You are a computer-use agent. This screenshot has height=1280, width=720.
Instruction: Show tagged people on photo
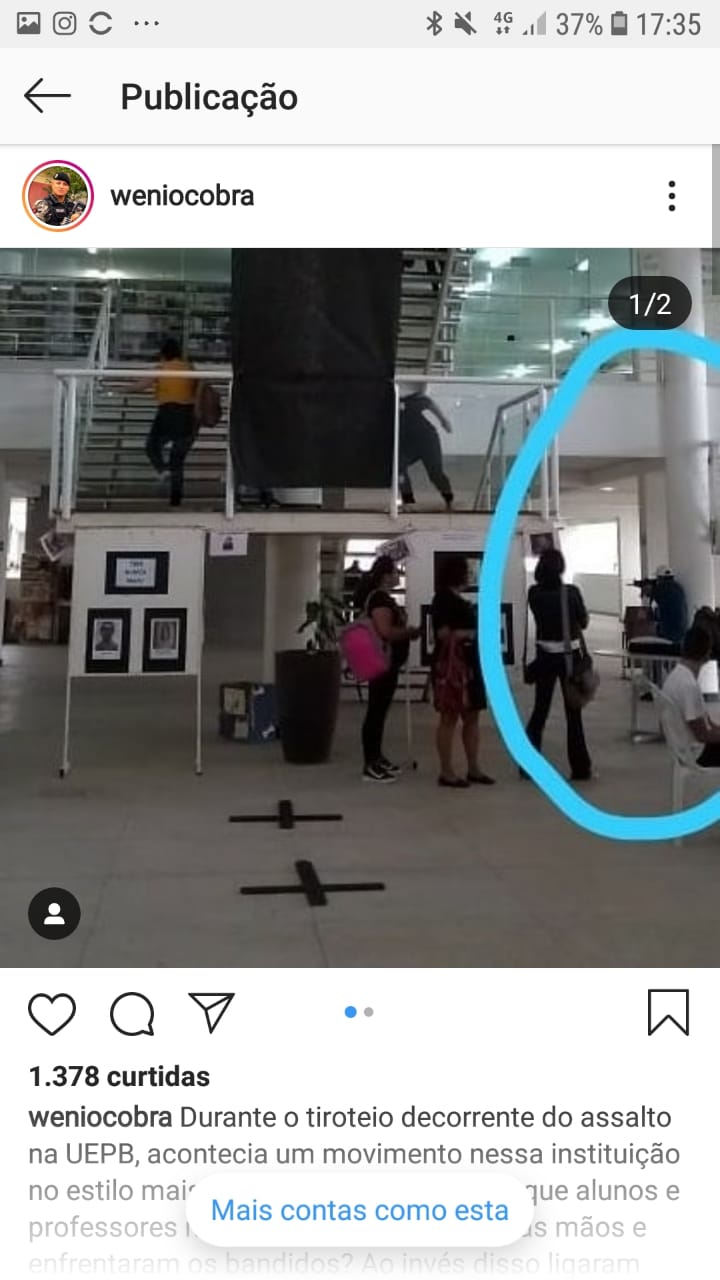tap(54, 913)
